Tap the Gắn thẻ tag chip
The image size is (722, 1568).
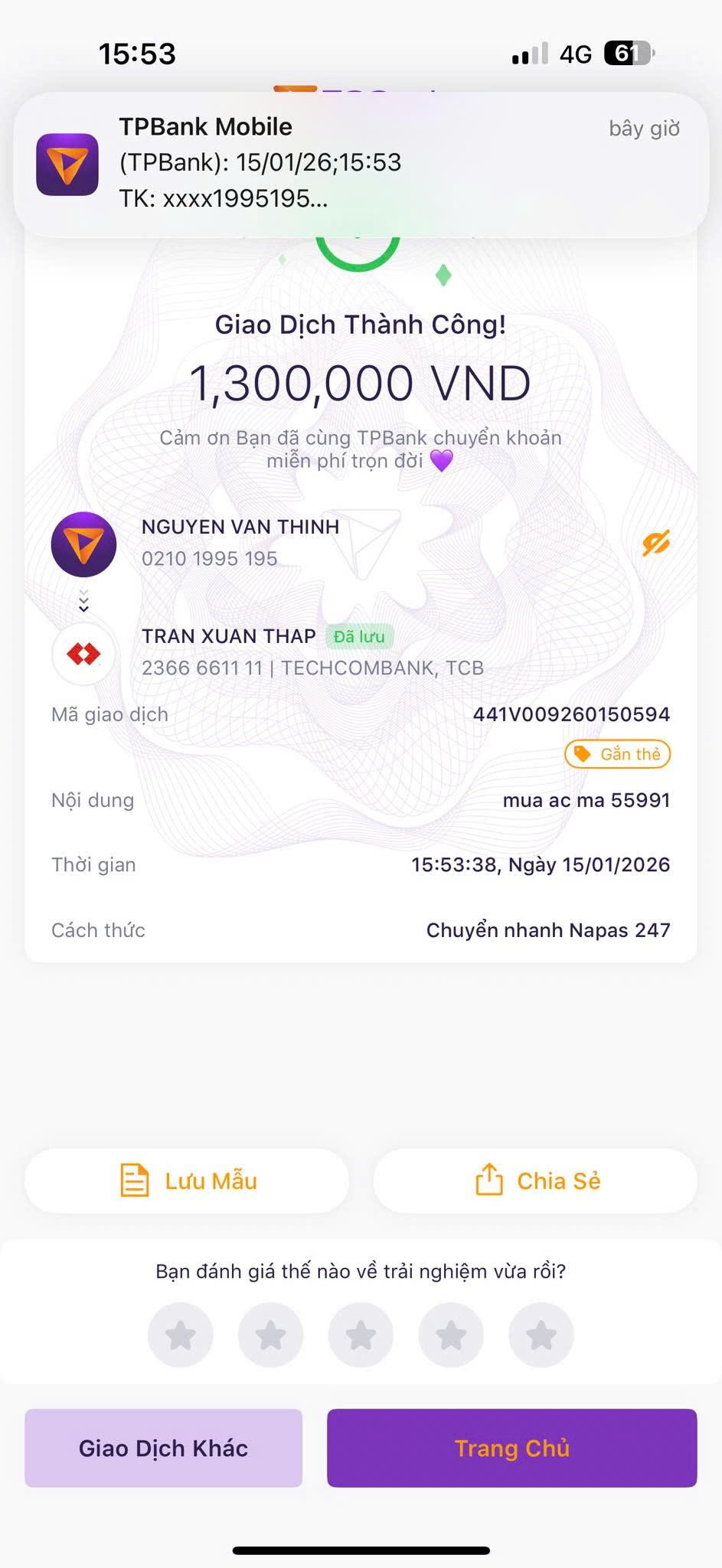click(617, 754)
